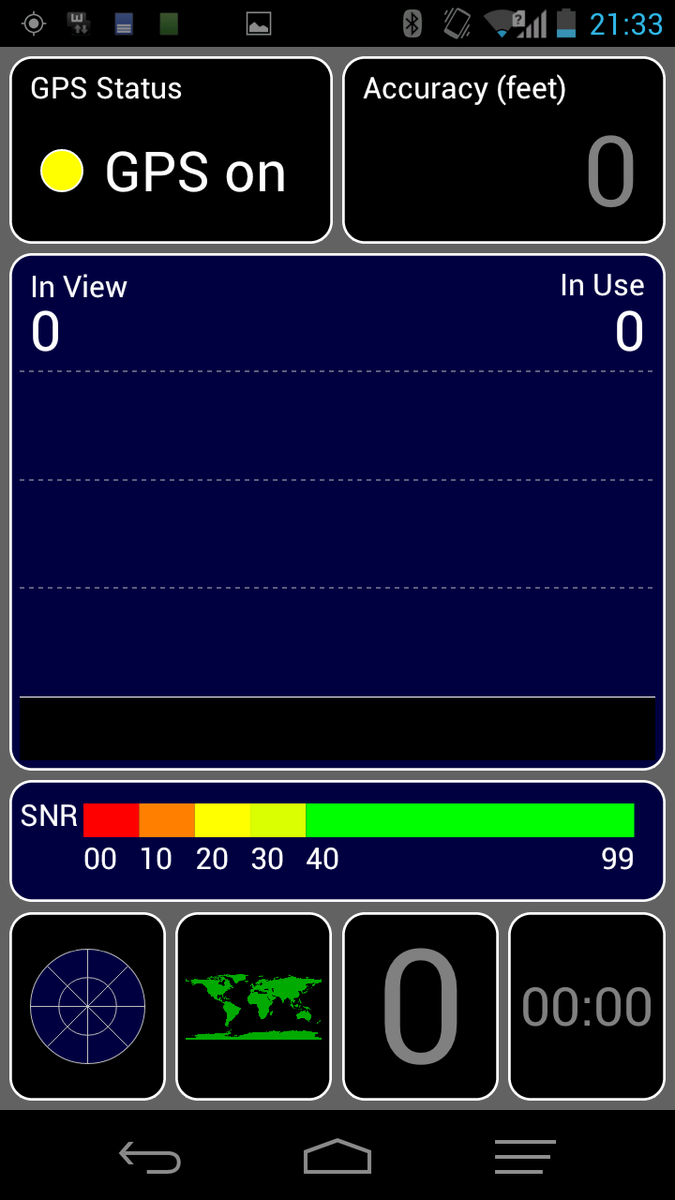
Task: Open the satellite sky view tile
Action: 88,1006
